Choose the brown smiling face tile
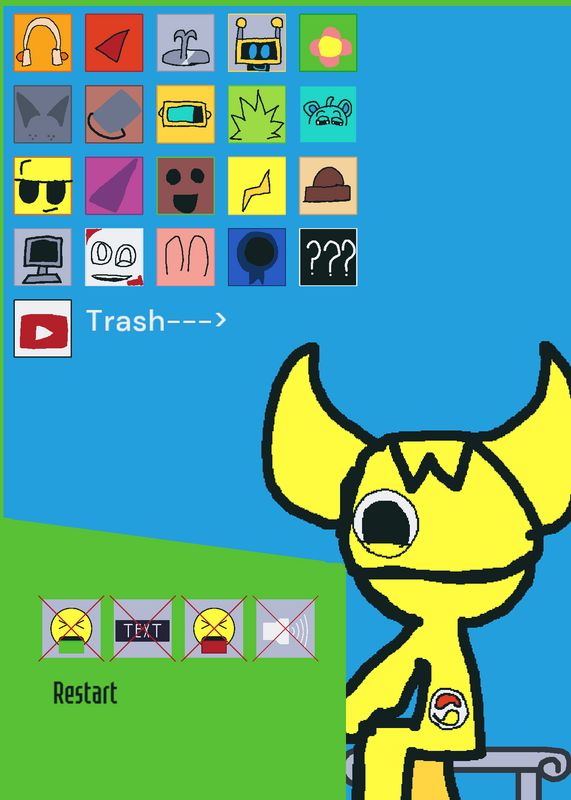This screenshot has width=571, height=800. click(185, 186)
